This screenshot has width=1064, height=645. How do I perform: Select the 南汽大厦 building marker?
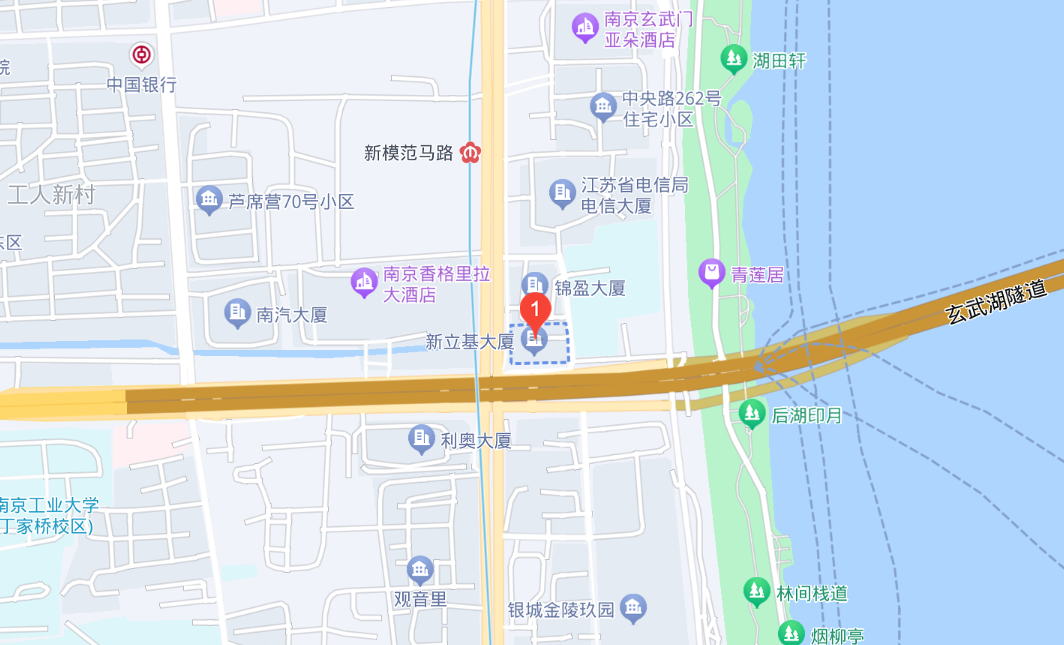(x=238, y=313)
